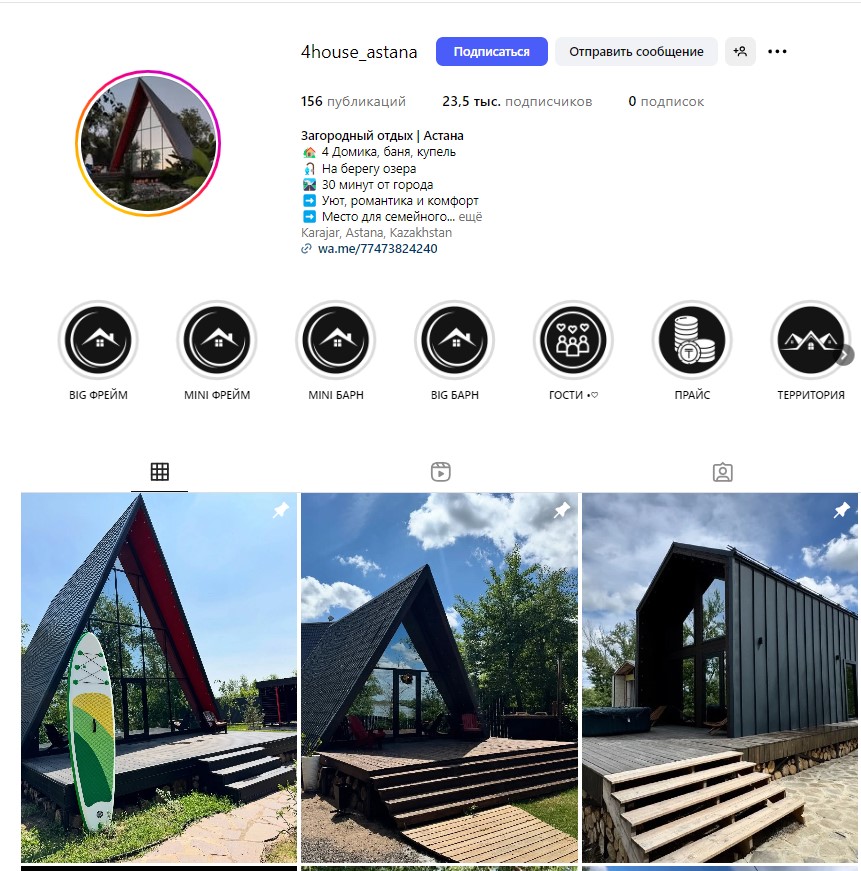861x871 pixels.
Task: Open BIG БАРН highlight
Action: [455, 341]
